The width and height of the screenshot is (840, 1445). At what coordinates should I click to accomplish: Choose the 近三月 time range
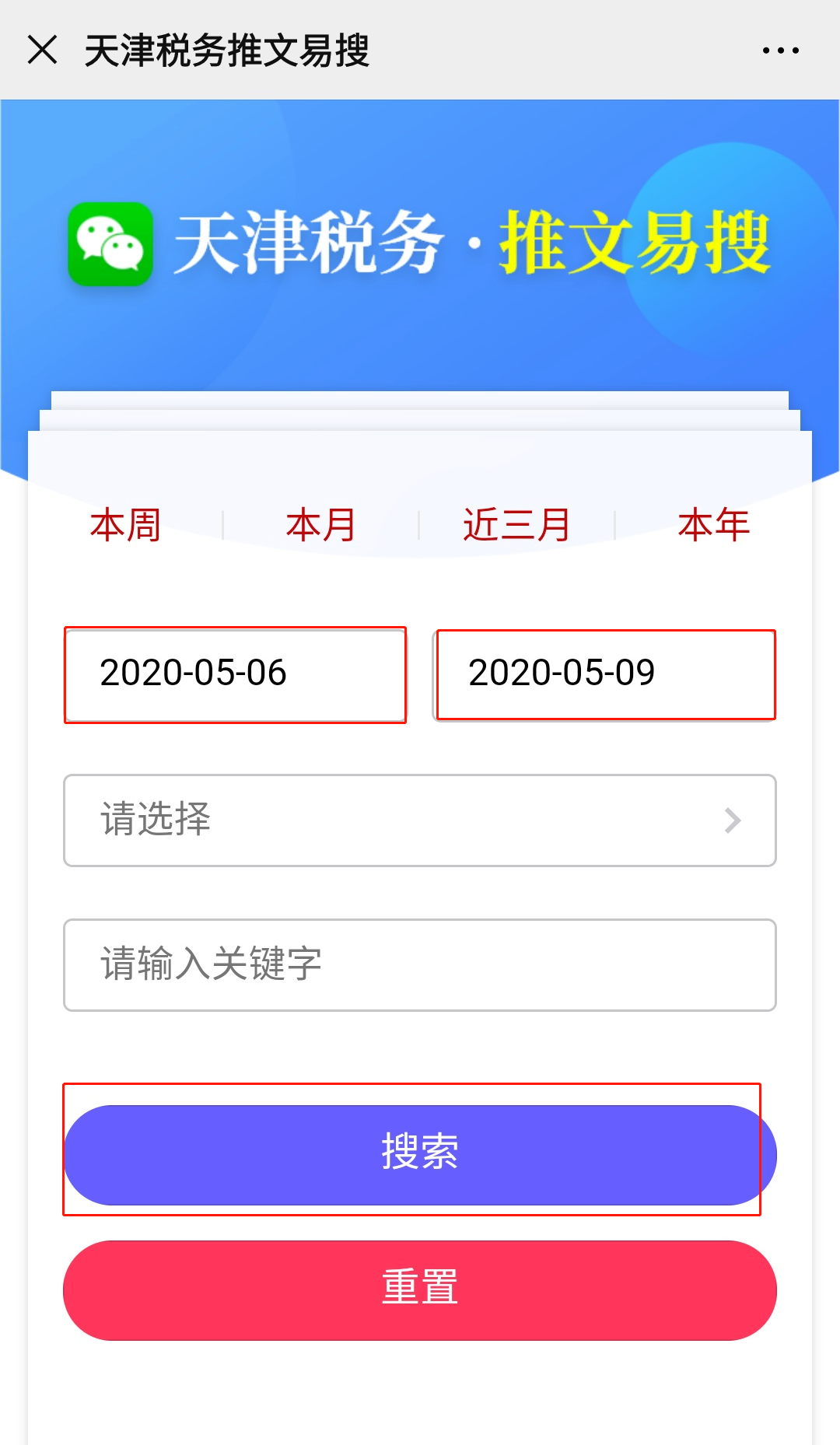point(517,525)
